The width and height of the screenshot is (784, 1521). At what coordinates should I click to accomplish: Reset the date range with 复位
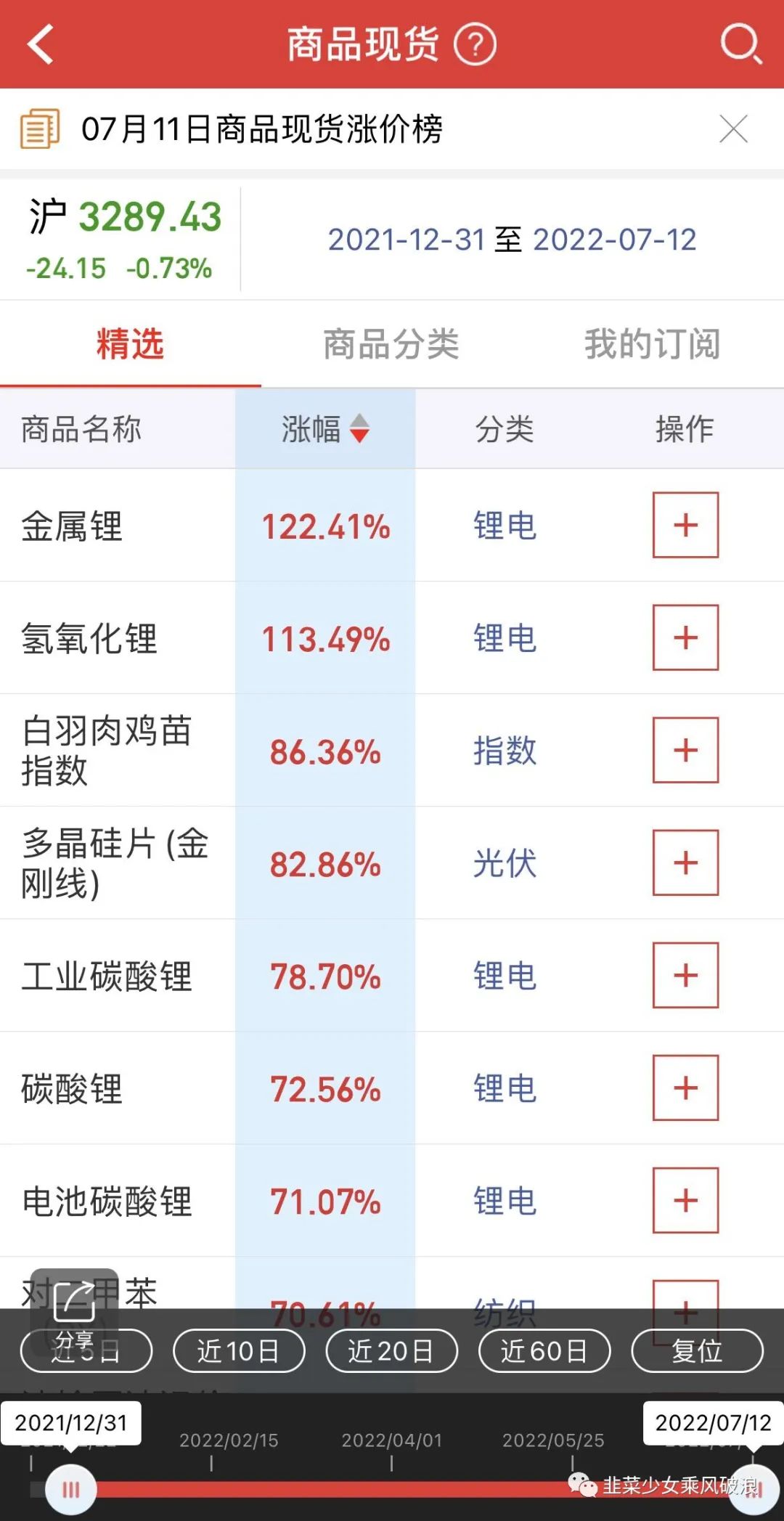click(x=697, y=1351)
